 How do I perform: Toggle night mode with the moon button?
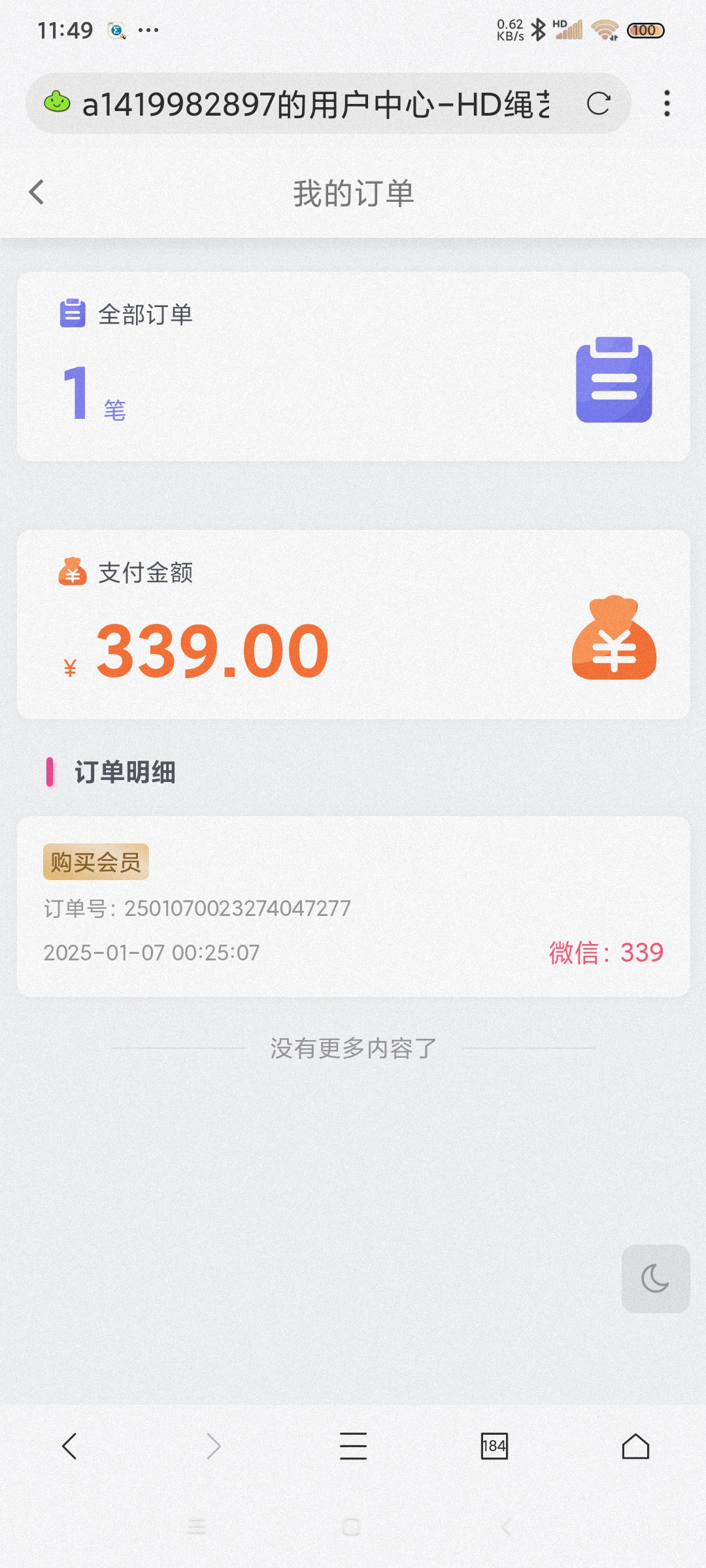(655, 1279)
